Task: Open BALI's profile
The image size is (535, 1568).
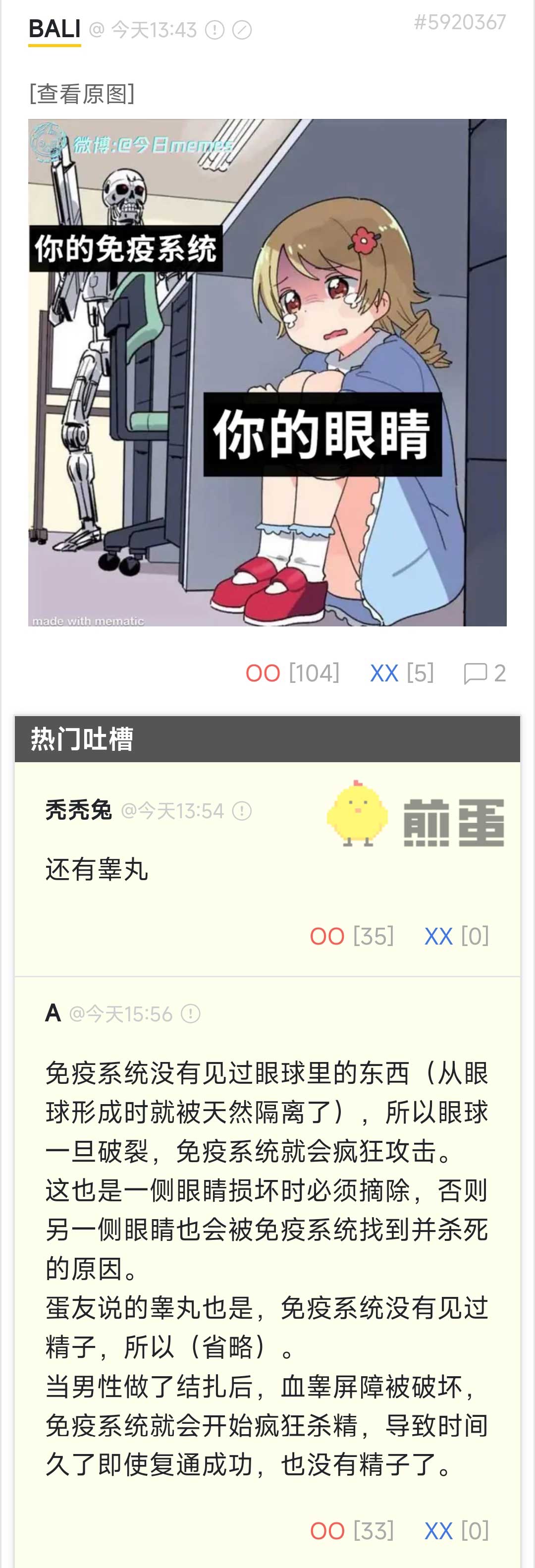Action: 54,29
